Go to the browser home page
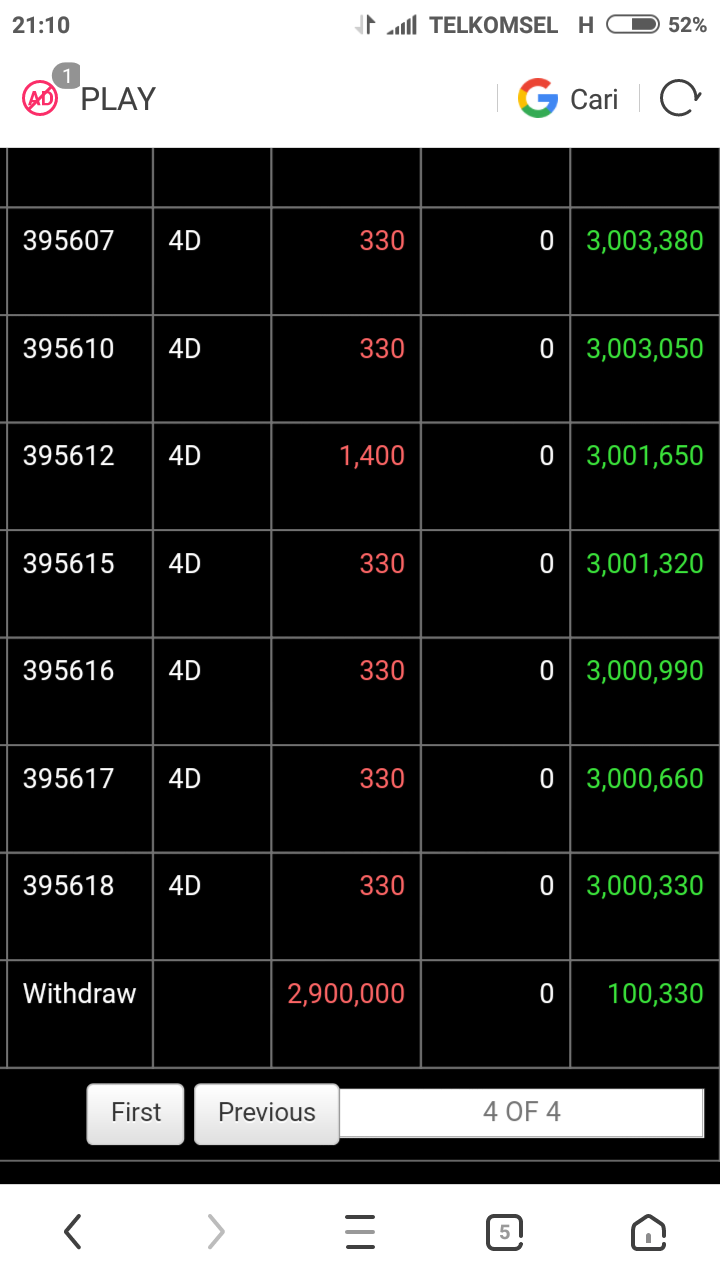The width and height of the screenshot is (720, 1280). click(648, 1232)
